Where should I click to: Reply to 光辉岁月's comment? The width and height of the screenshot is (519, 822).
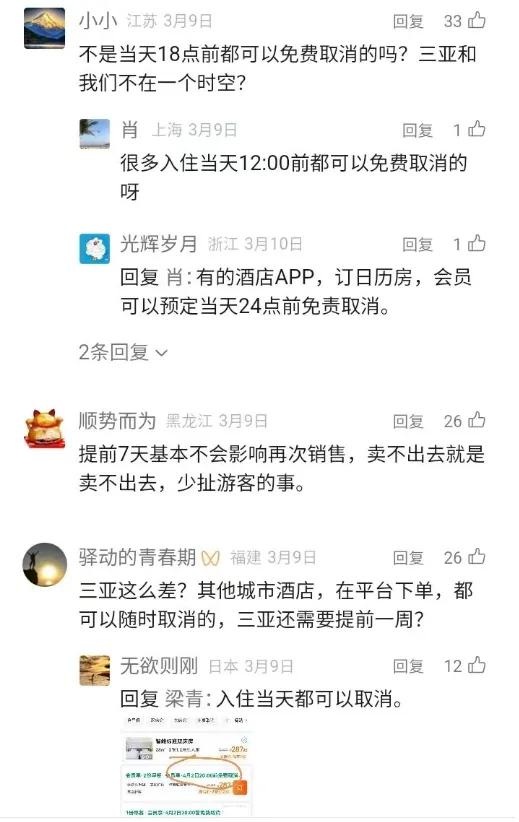[417, 244]
